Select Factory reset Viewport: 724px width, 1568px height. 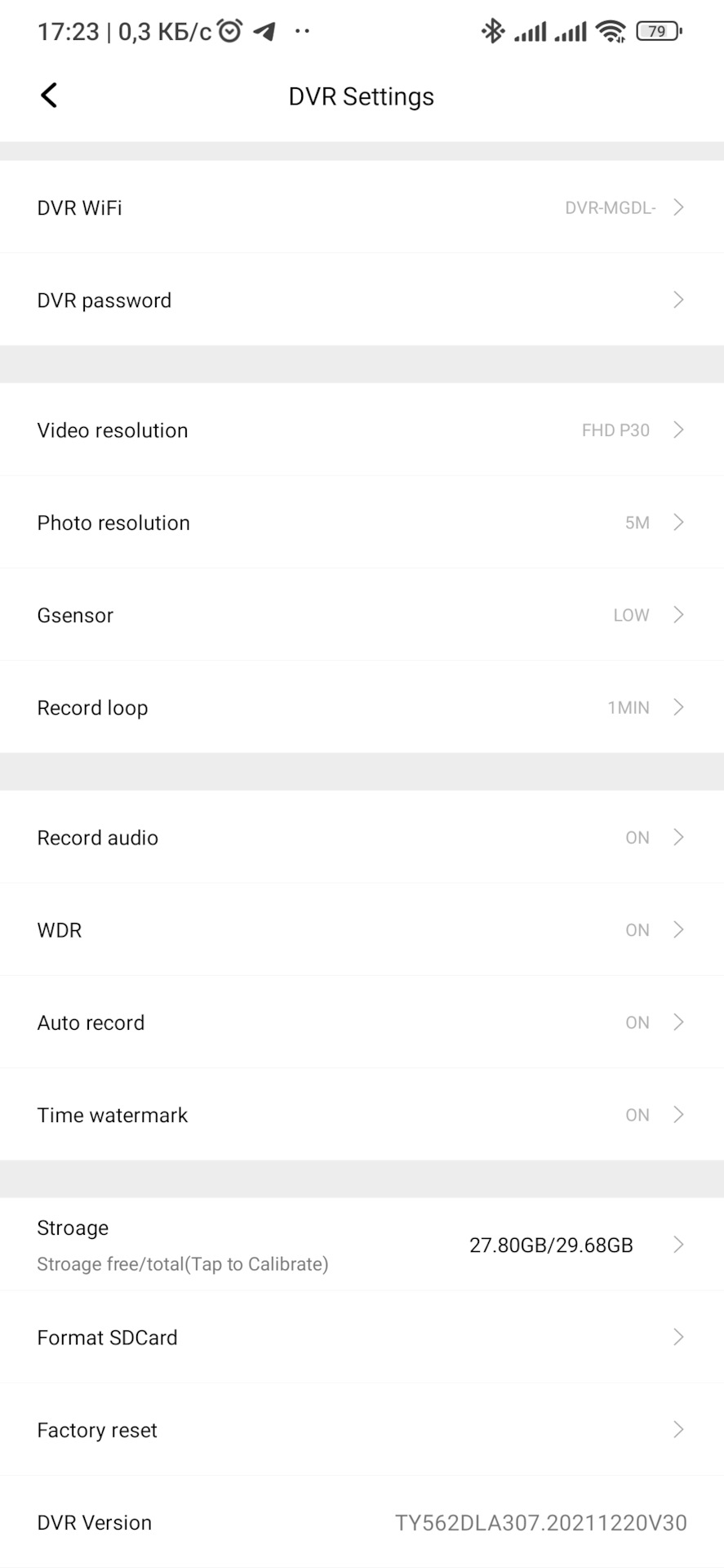click(362, 1430)
